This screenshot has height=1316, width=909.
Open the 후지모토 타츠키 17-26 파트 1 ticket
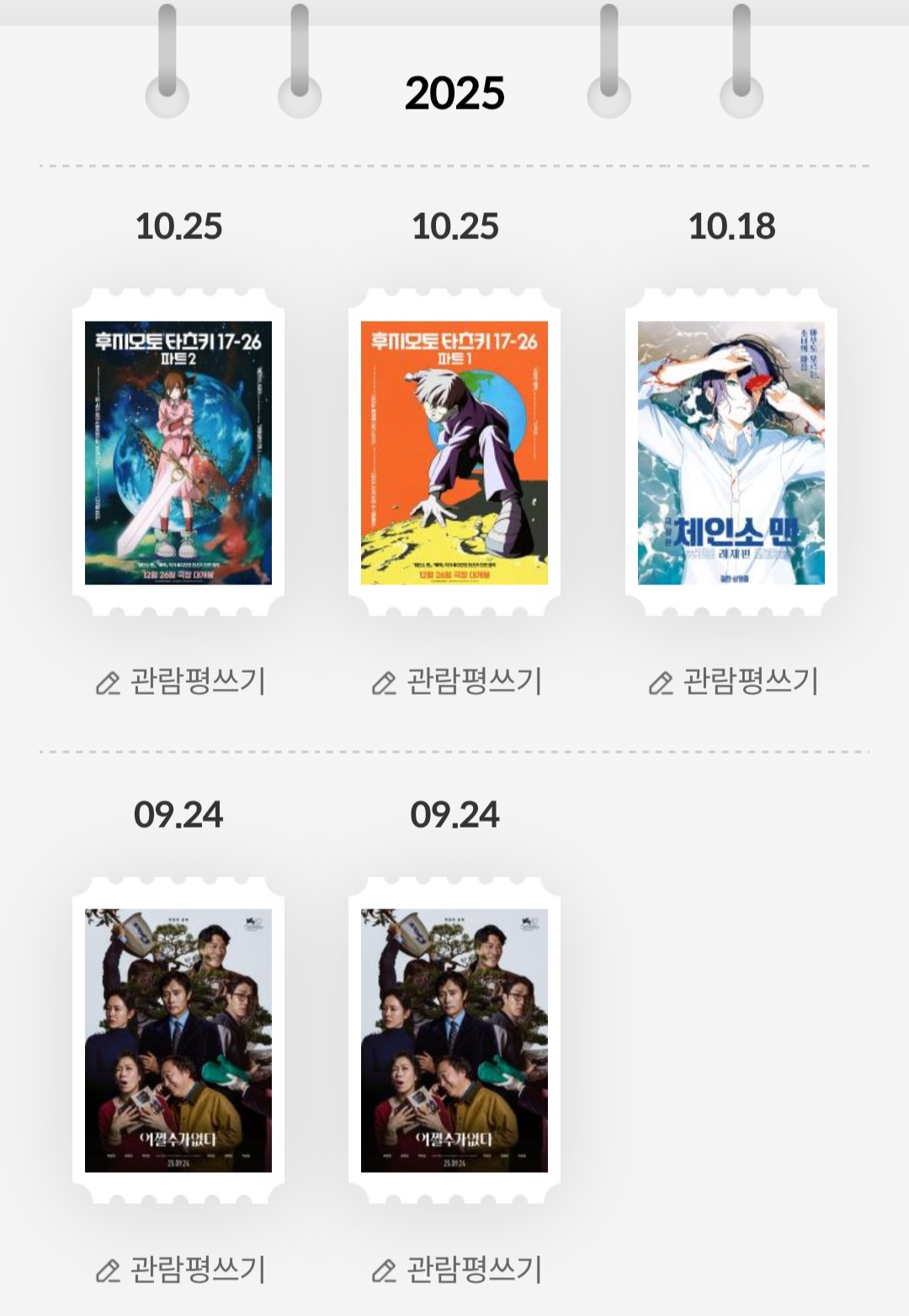(454, 453)
